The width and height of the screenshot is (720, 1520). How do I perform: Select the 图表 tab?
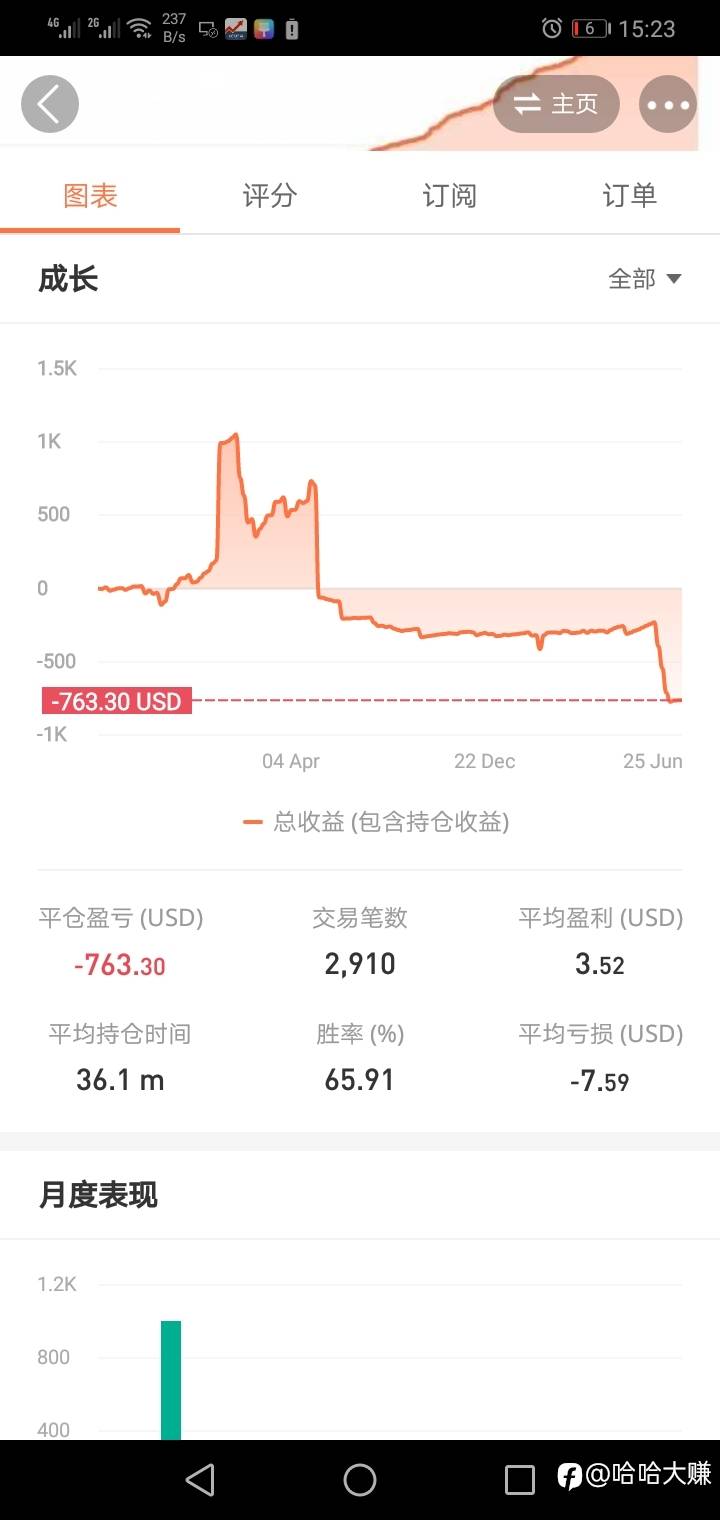pyautogui.click(x=91, y=196)
